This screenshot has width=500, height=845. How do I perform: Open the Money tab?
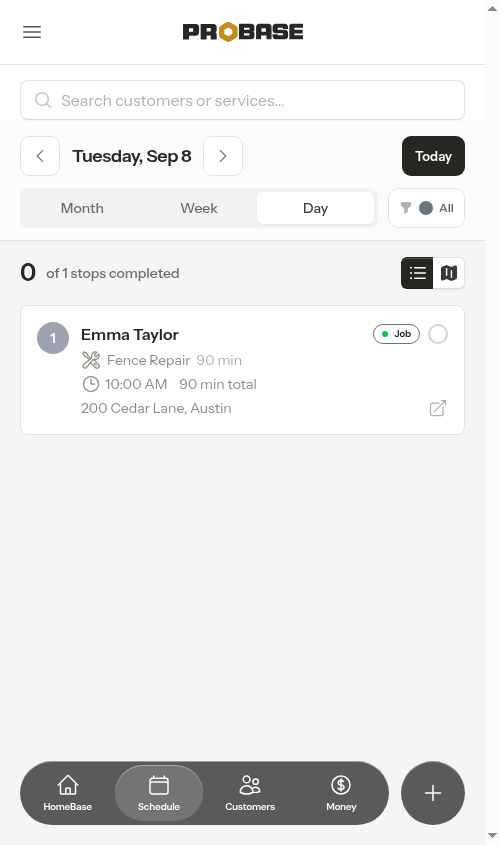[341, 793]
